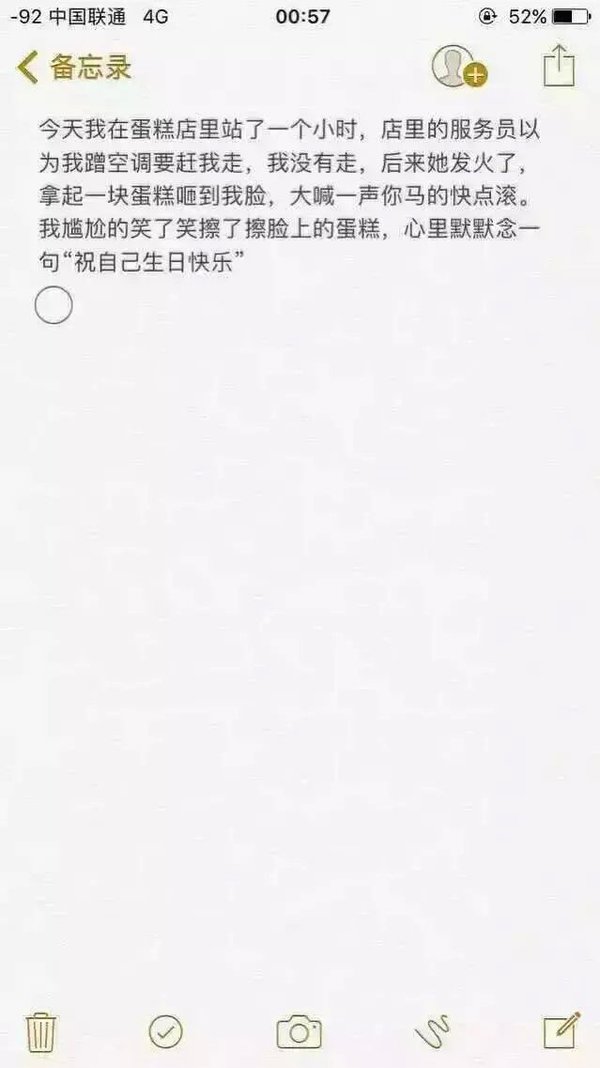600x1068 pixels.
Task: Delete this note with the trash icon
Action: (x=42, y=1033)
